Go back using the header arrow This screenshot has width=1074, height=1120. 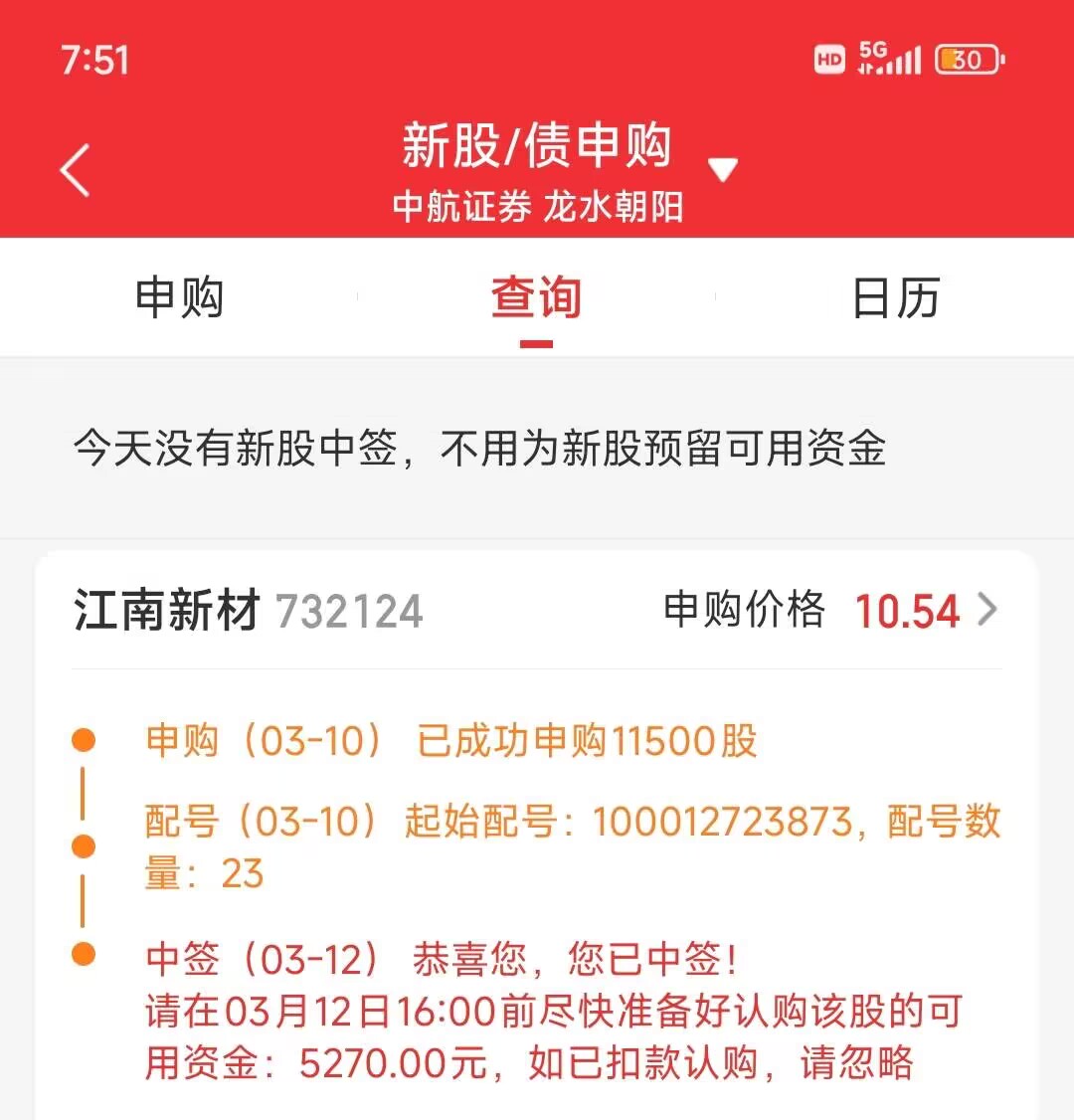click(x=76, y=170)
